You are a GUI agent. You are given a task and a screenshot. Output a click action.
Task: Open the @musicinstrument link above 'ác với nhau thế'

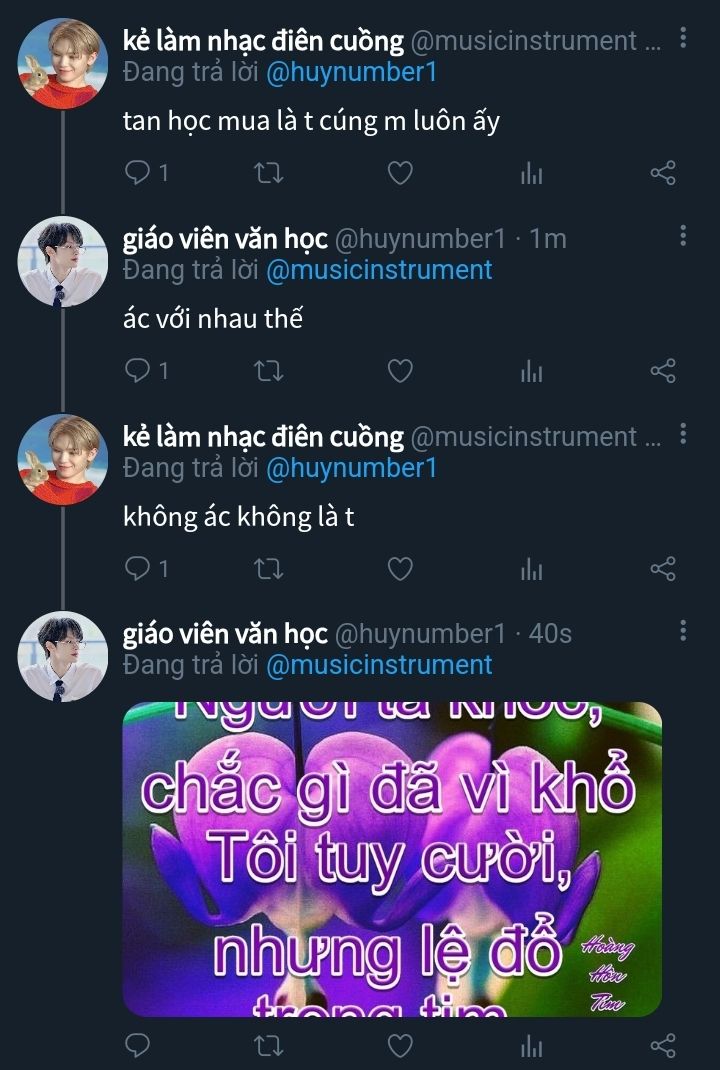click(380, 270)
